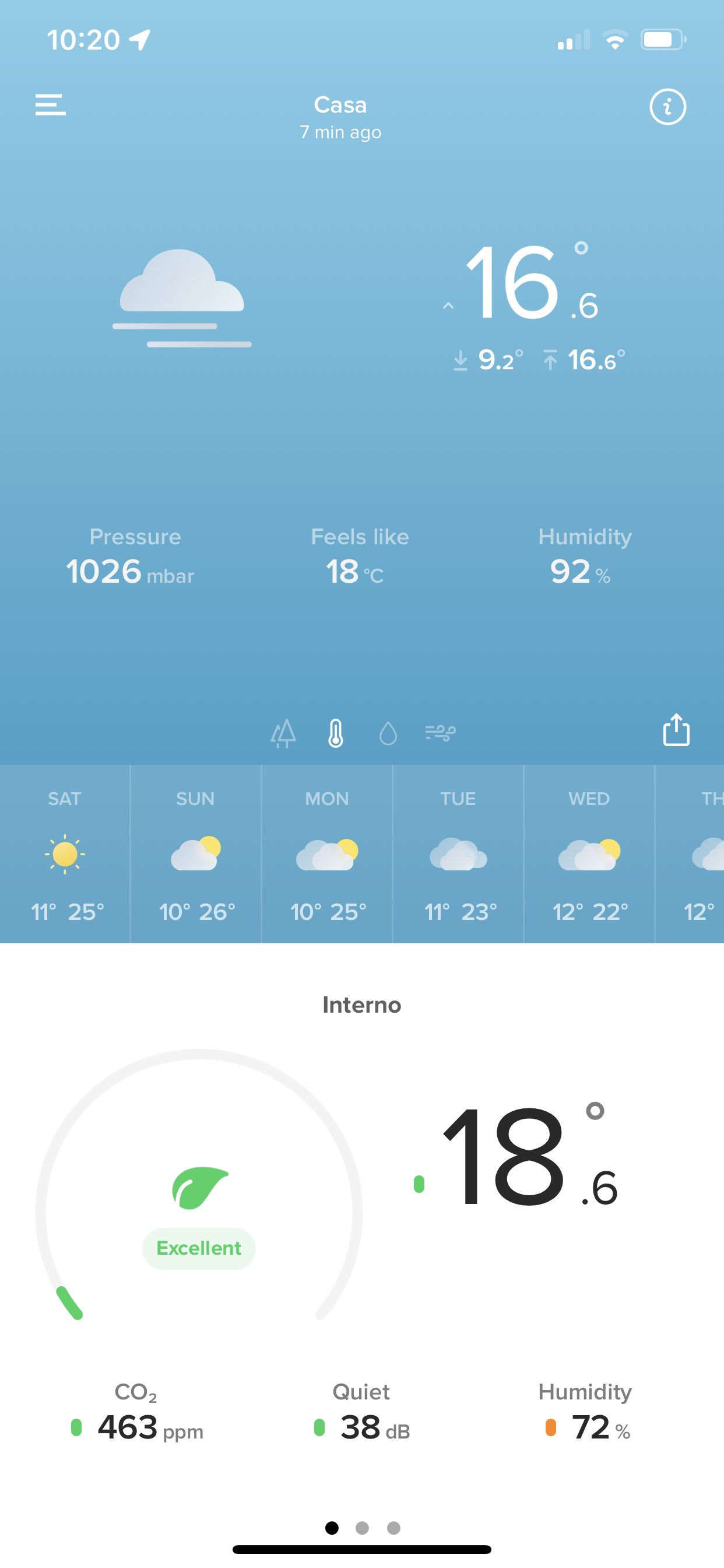Go to the second page dot
Image resolution: width=724 pixels, height=1568 pixels.
tap(362, 1528)
